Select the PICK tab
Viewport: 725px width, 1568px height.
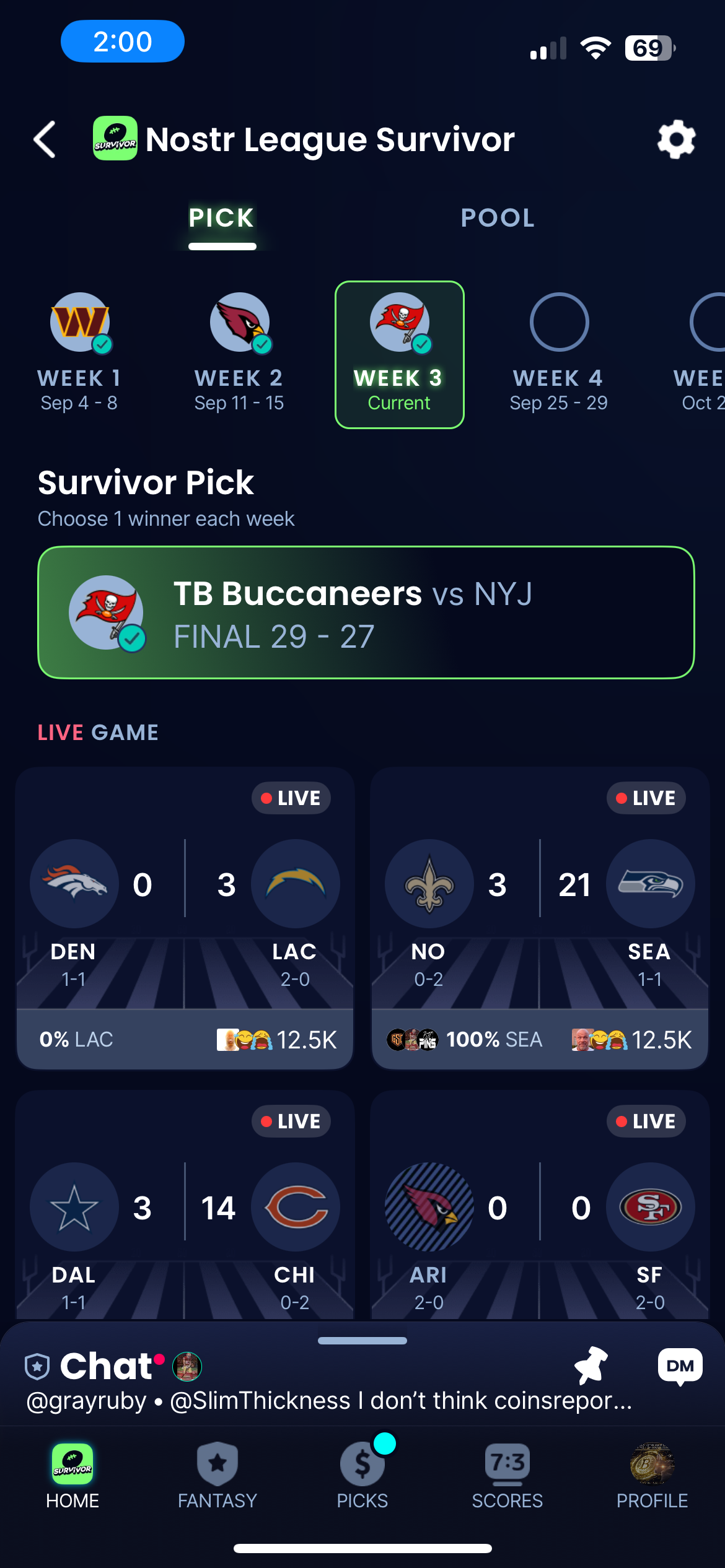click(x=222, y=218)
